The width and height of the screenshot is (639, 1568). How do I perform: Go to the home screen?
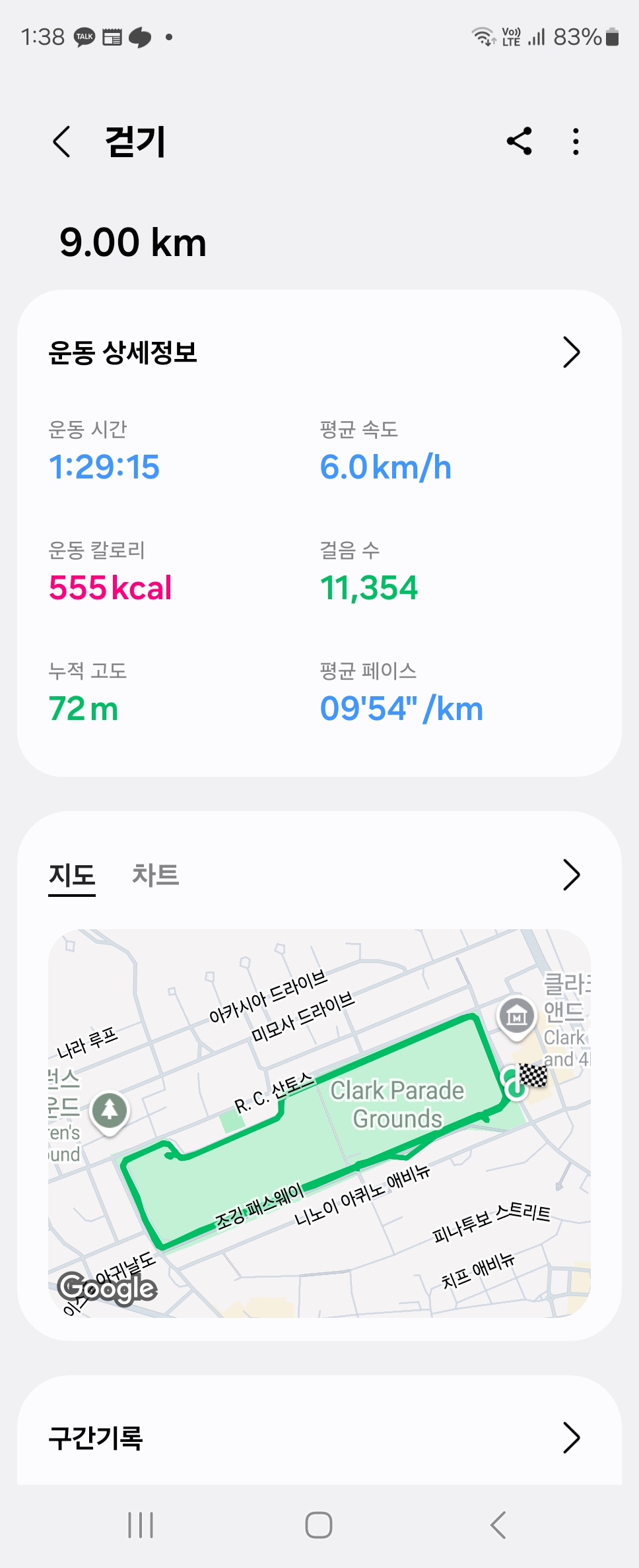[319, 1525]
